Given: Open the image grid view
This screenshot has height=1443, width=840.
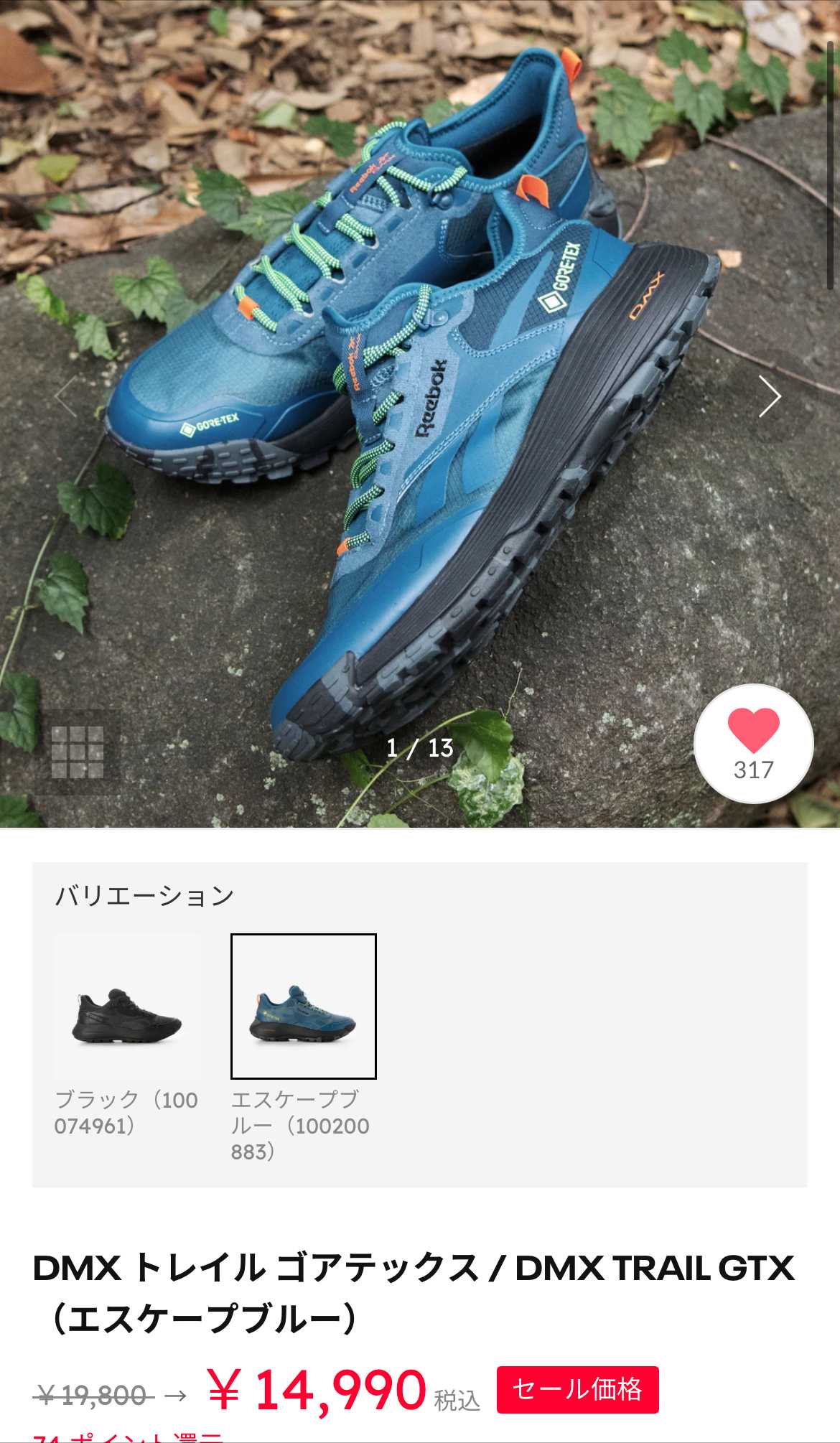Looking at the screenshot, I should click(78, 752).
